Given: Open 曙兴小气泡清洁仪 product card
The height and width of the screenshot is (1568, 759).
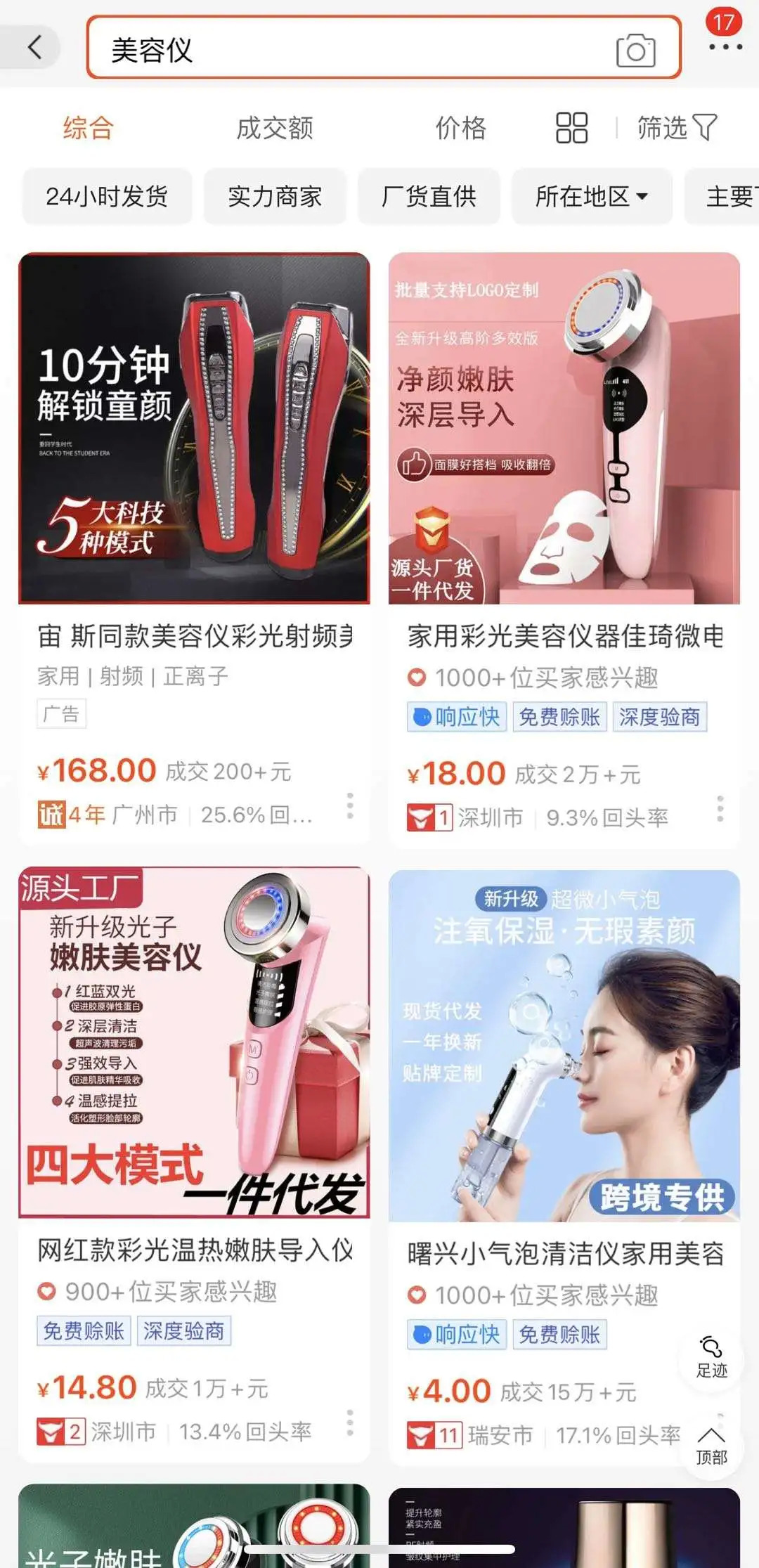Looking at the screenshot, I should (564, 1046).
